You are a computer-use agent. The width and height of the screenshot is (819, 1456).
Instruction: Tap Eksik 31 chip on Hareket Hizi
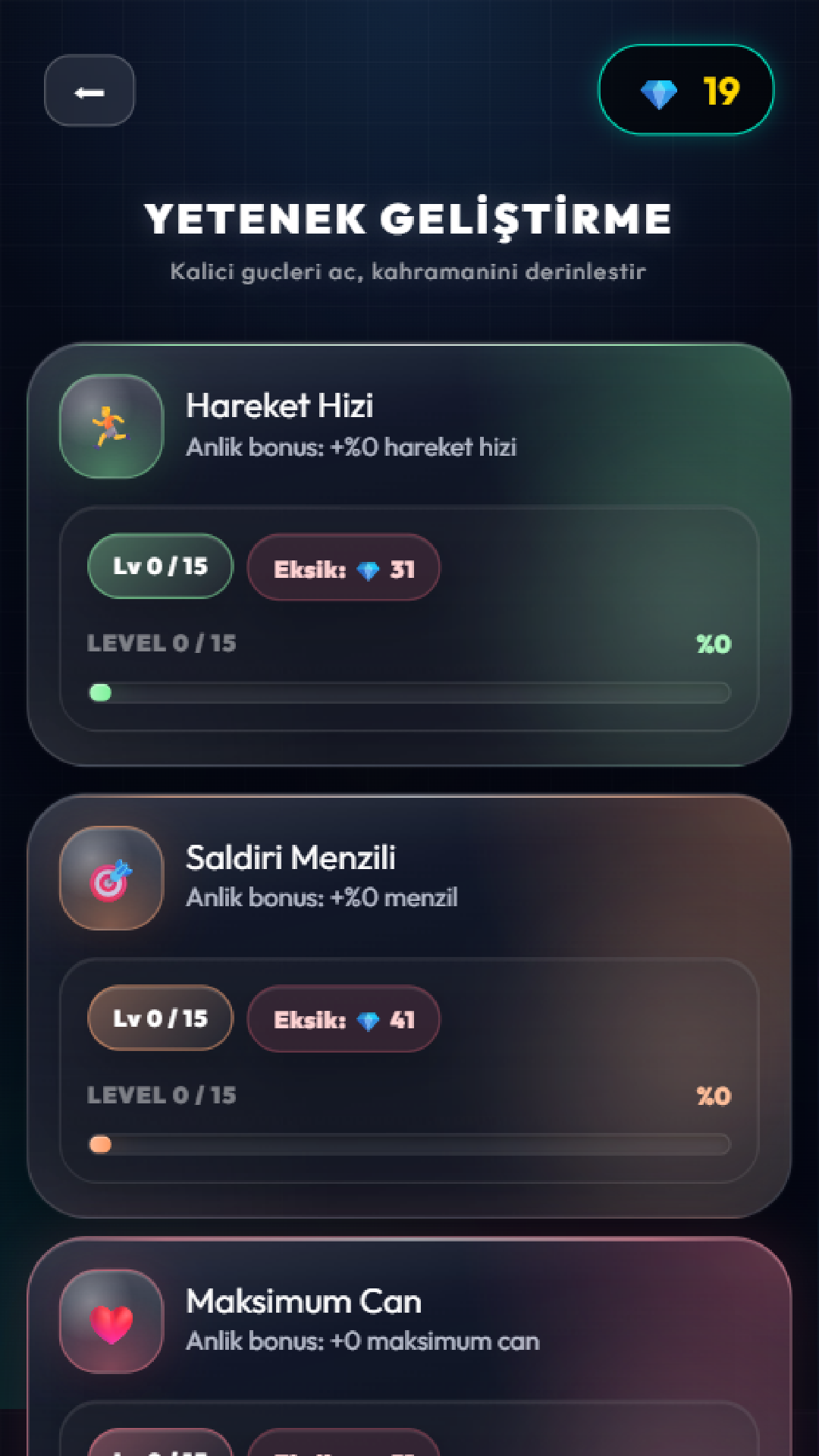[x=344, y=567]
